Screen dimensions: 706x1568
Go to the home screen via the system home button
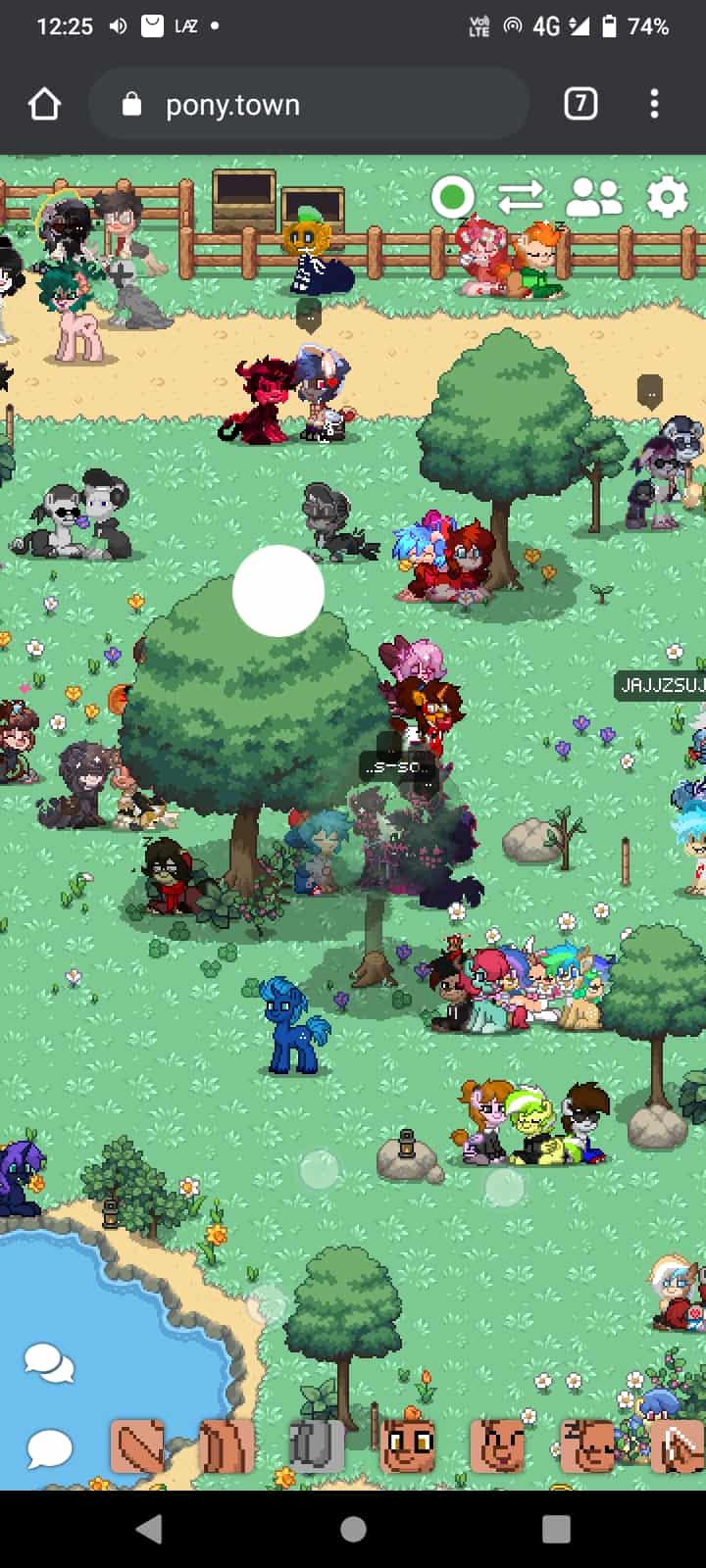pos(353,1529)
